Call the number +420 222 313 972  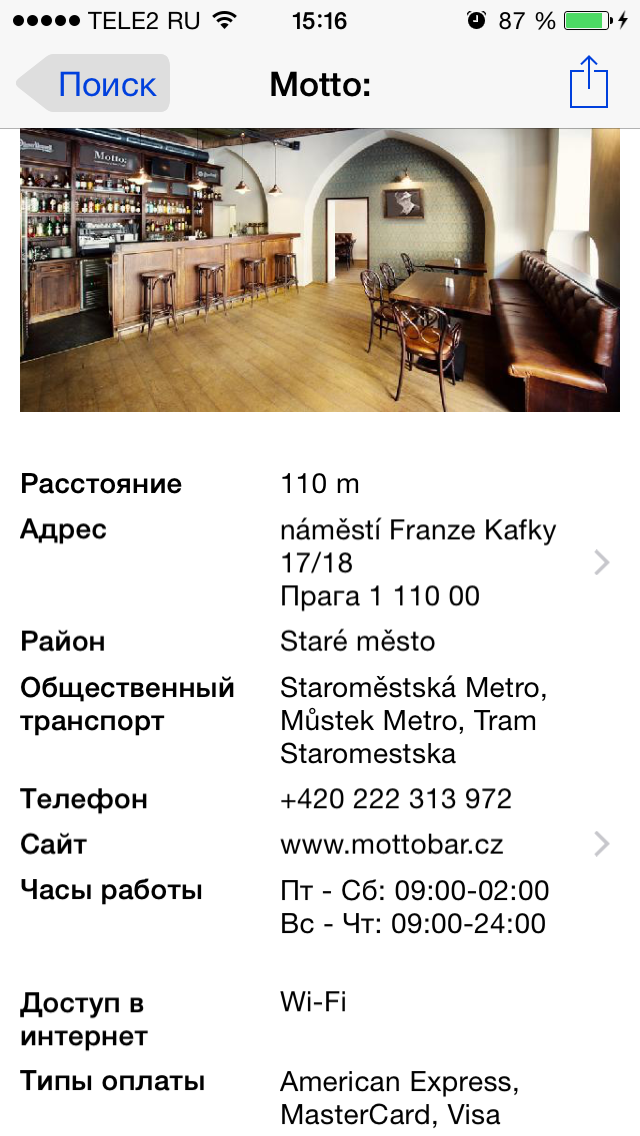click(396, 799)
